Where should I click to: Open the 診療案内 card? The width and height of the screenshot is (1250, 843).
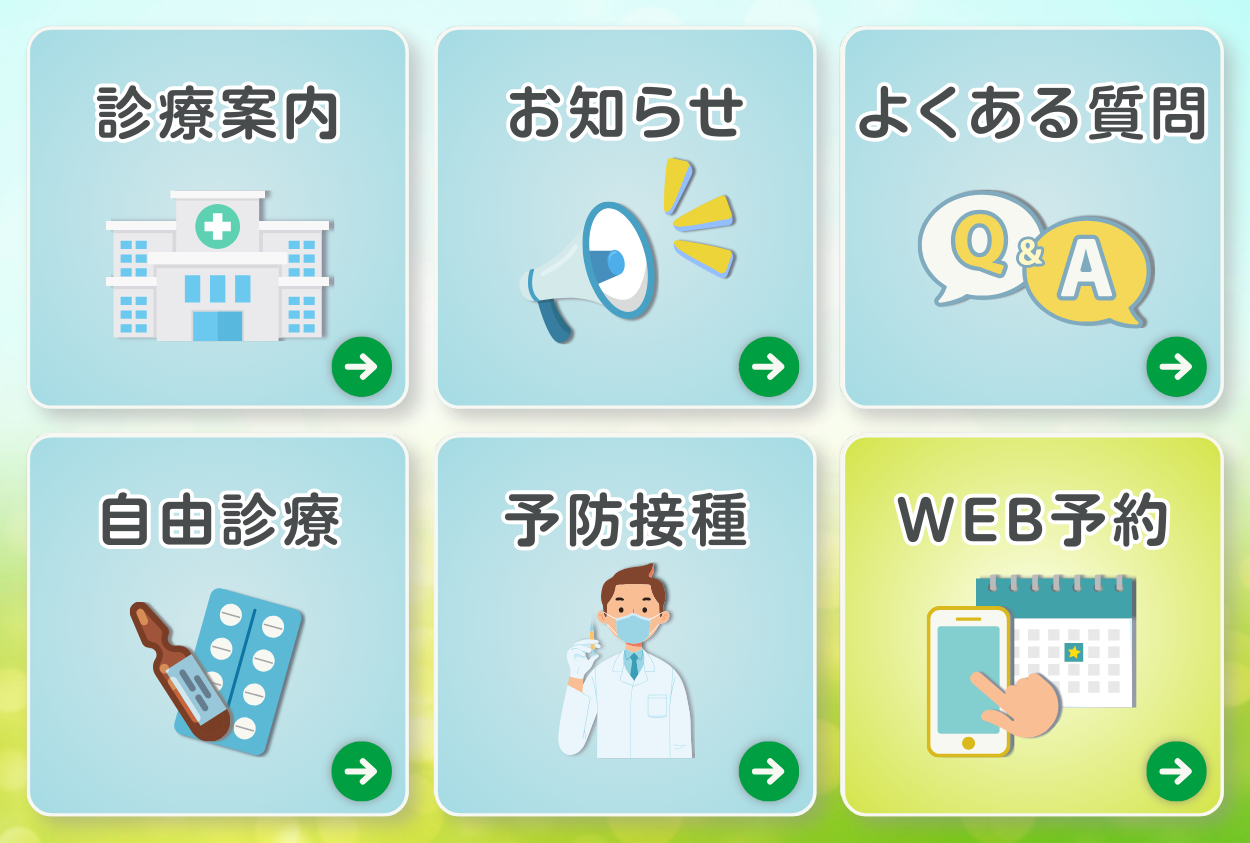(x=218, y=218)
